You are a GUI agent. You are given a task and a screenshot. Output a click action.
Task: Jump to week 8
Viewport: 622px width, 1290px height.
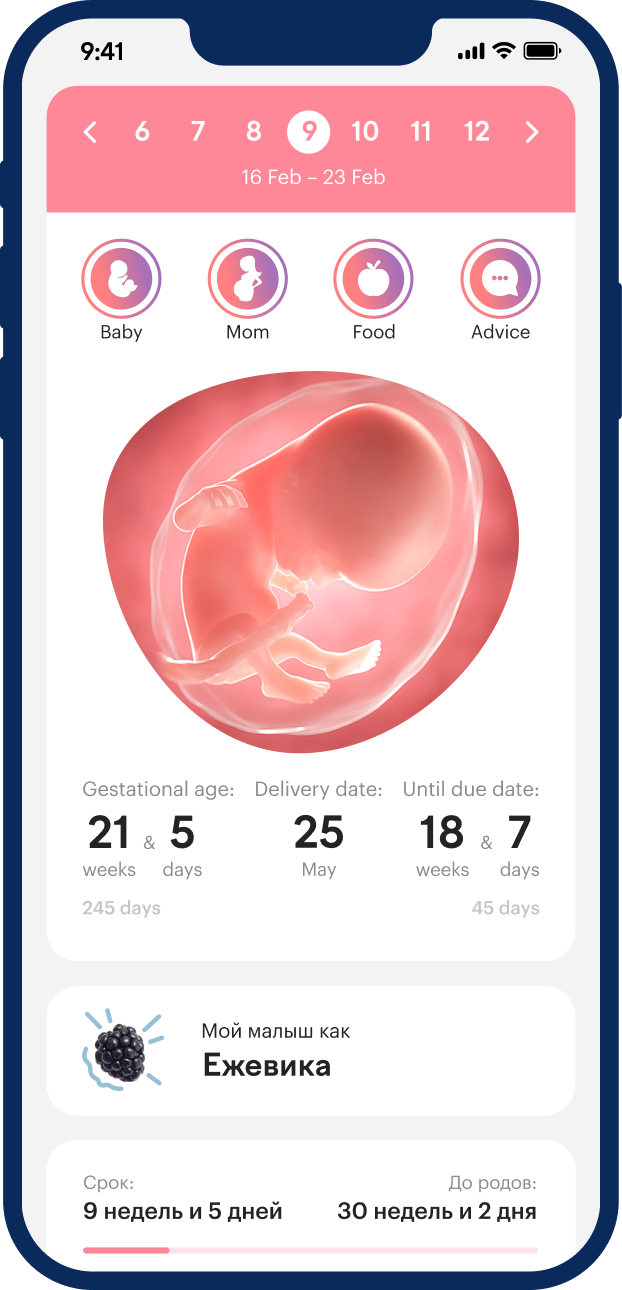coord(254,132)
